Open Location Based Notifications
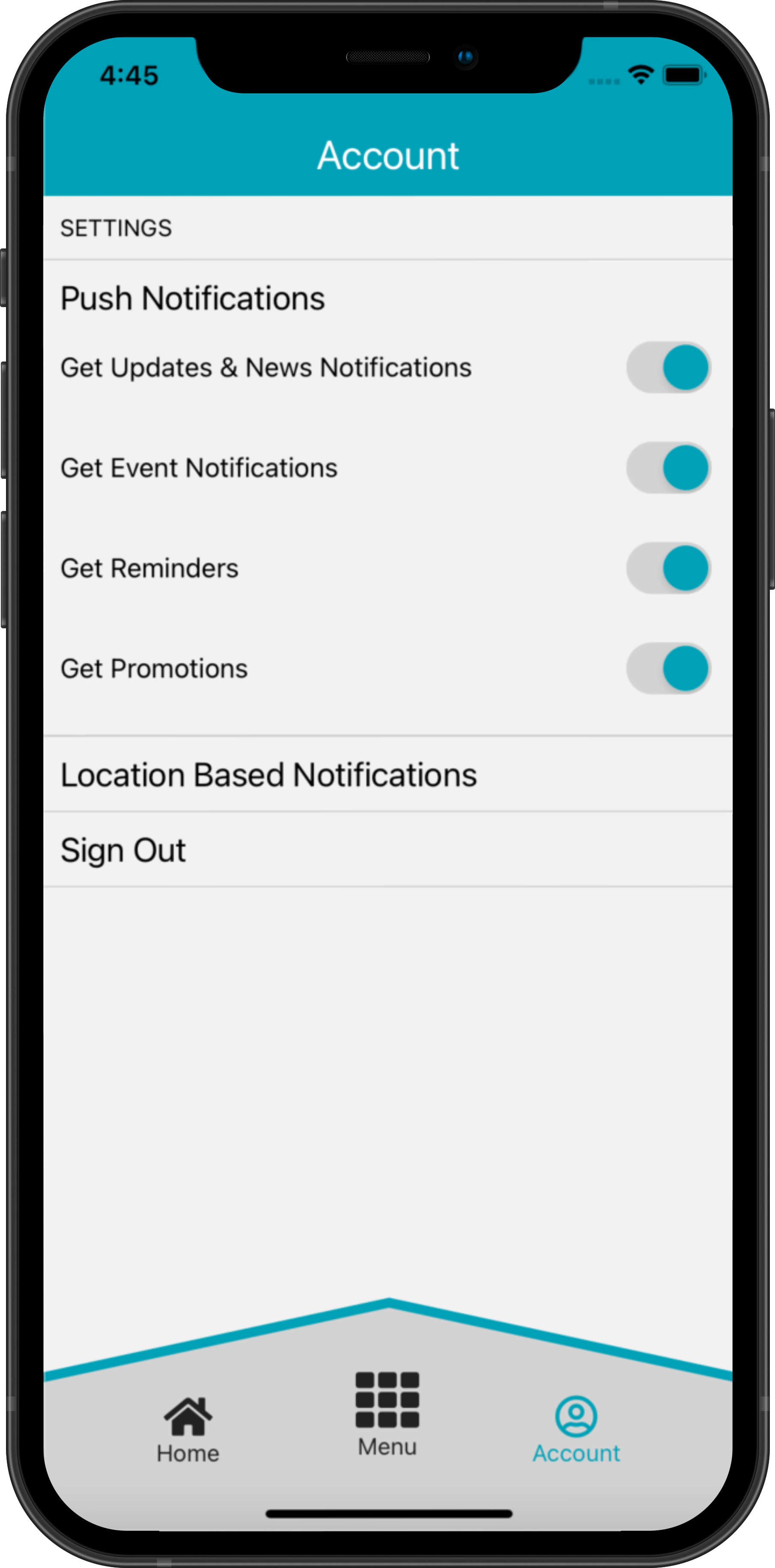The height and width of the screenshot is (1568, 775). pos(268,775)
